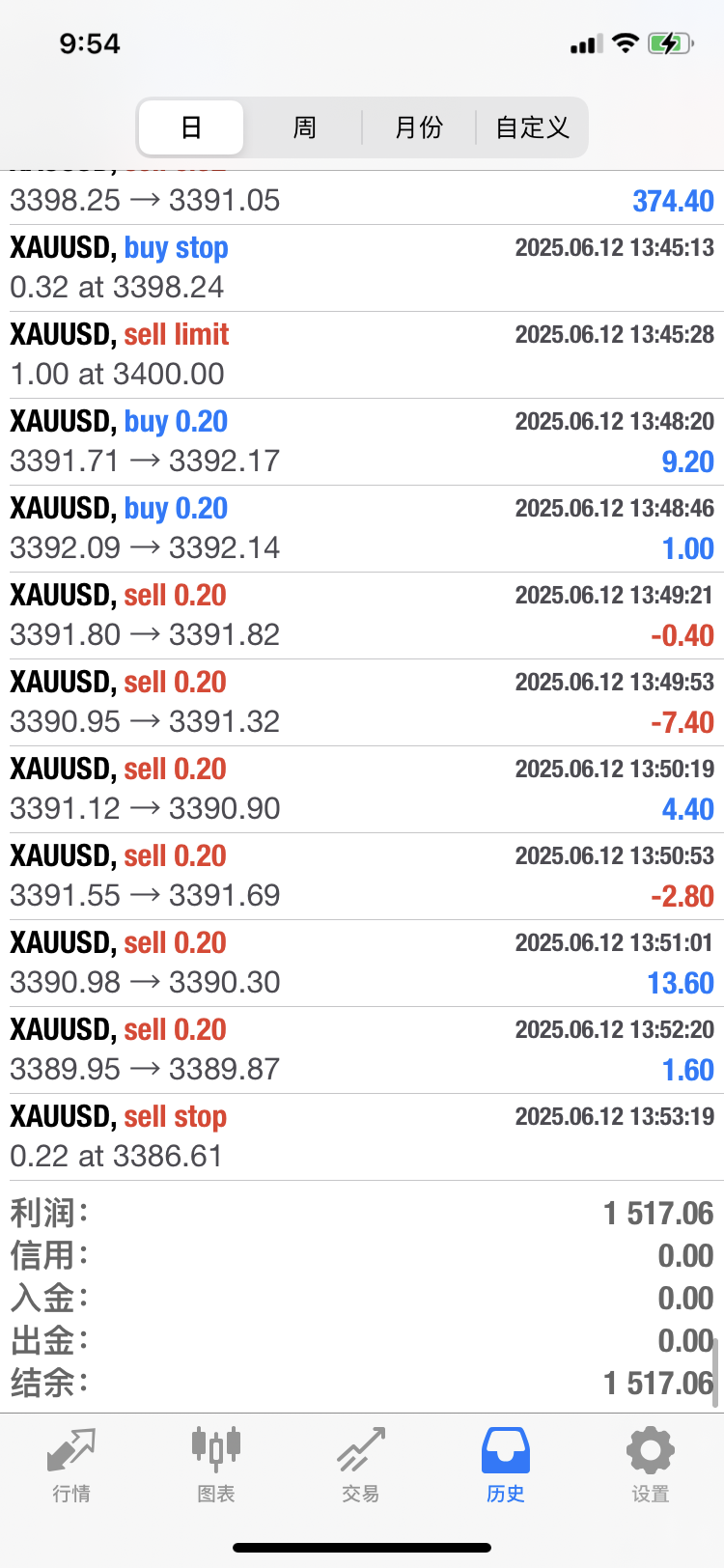Open the 设置 settings tab
Screen dimensions: 724x1568
coord(651,1466)
